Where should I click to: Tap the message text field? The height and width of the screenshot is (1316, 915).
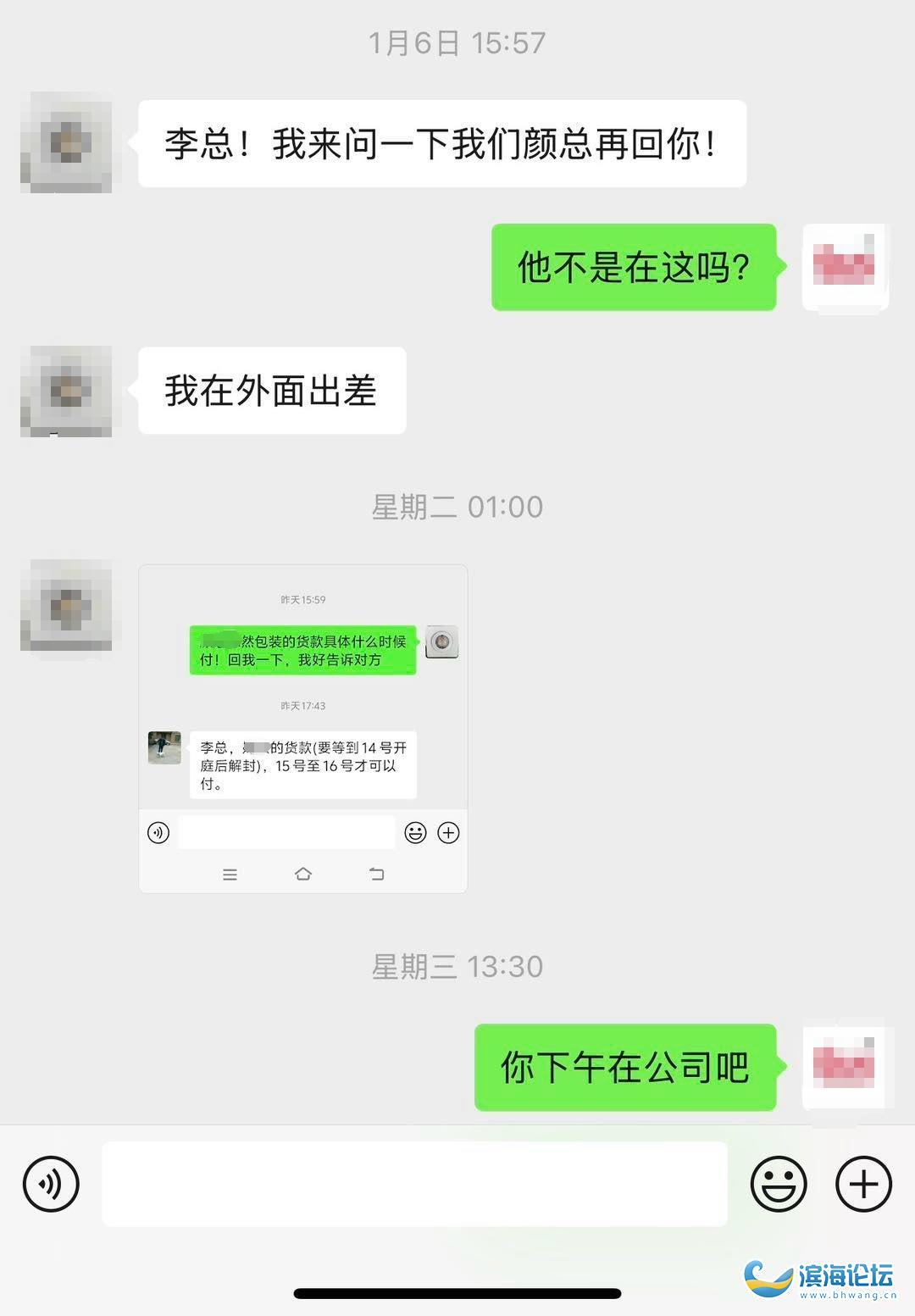click(x=414, y=1184)
